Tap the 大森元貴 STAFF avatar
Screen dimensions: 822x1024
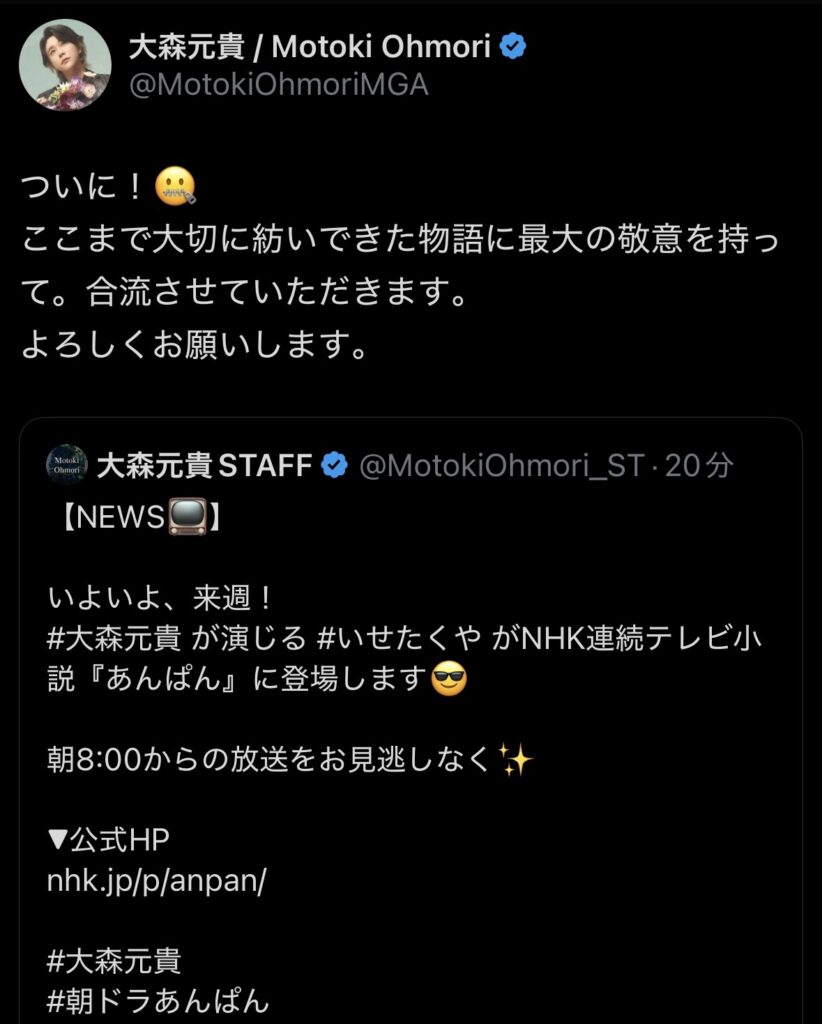[x=67, y=465]
